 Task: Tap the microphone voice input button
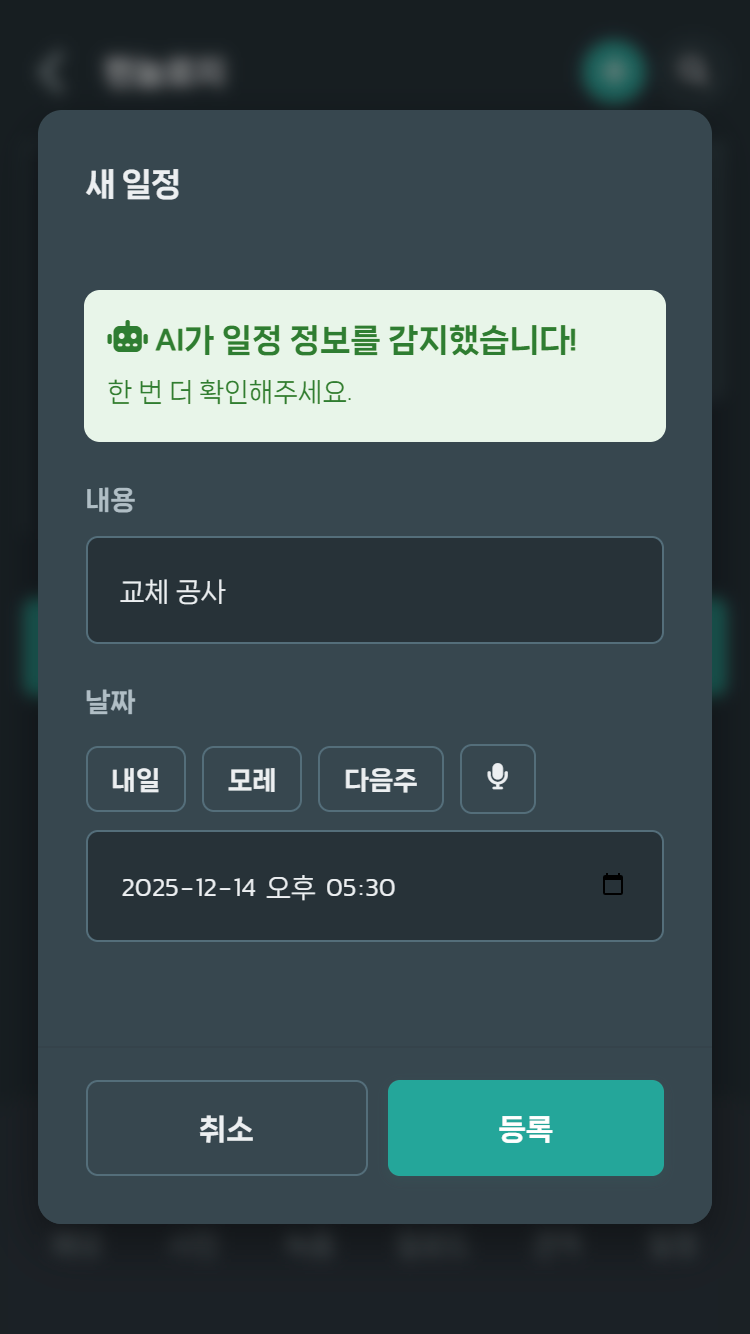(497, 778)
